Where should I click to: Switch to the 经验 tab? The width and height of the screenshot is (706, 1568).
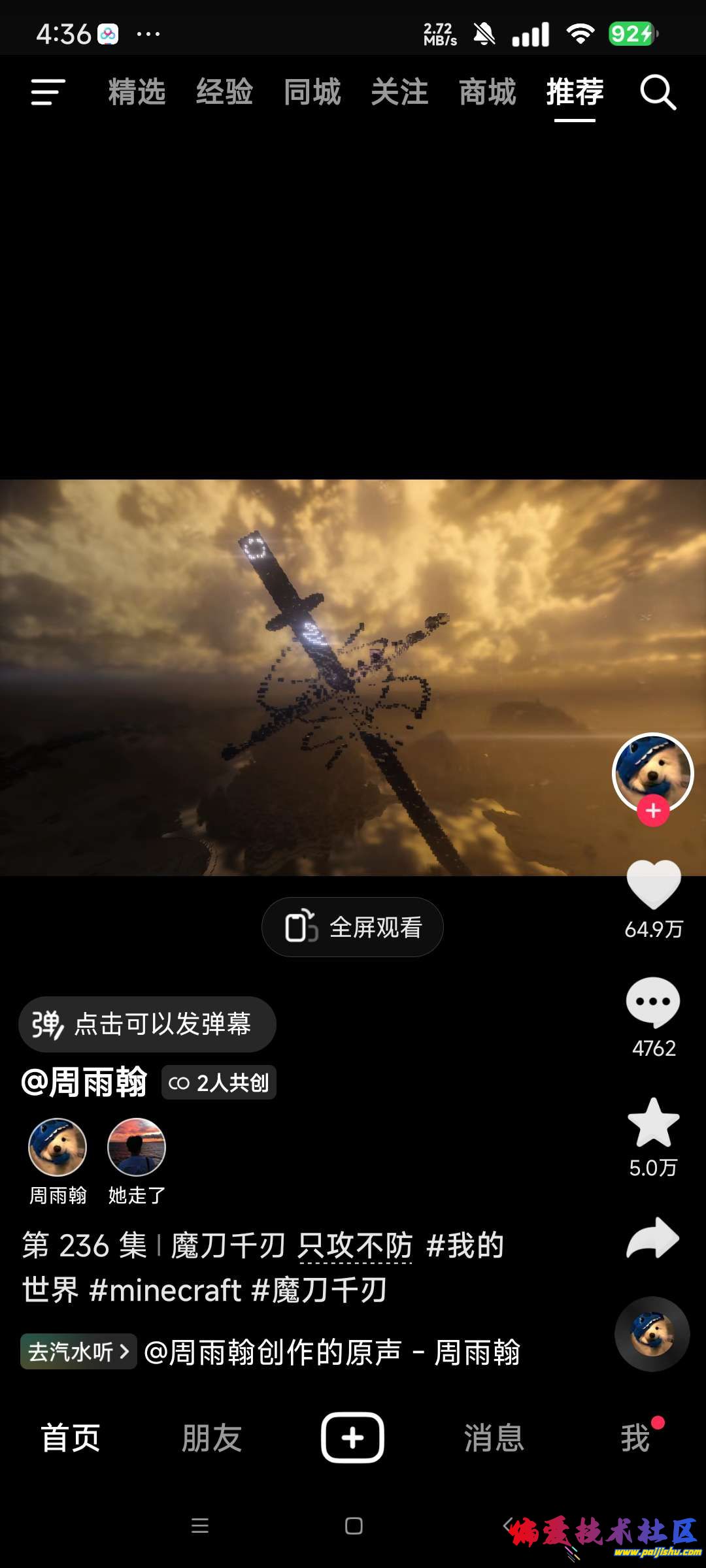[224, 91]
